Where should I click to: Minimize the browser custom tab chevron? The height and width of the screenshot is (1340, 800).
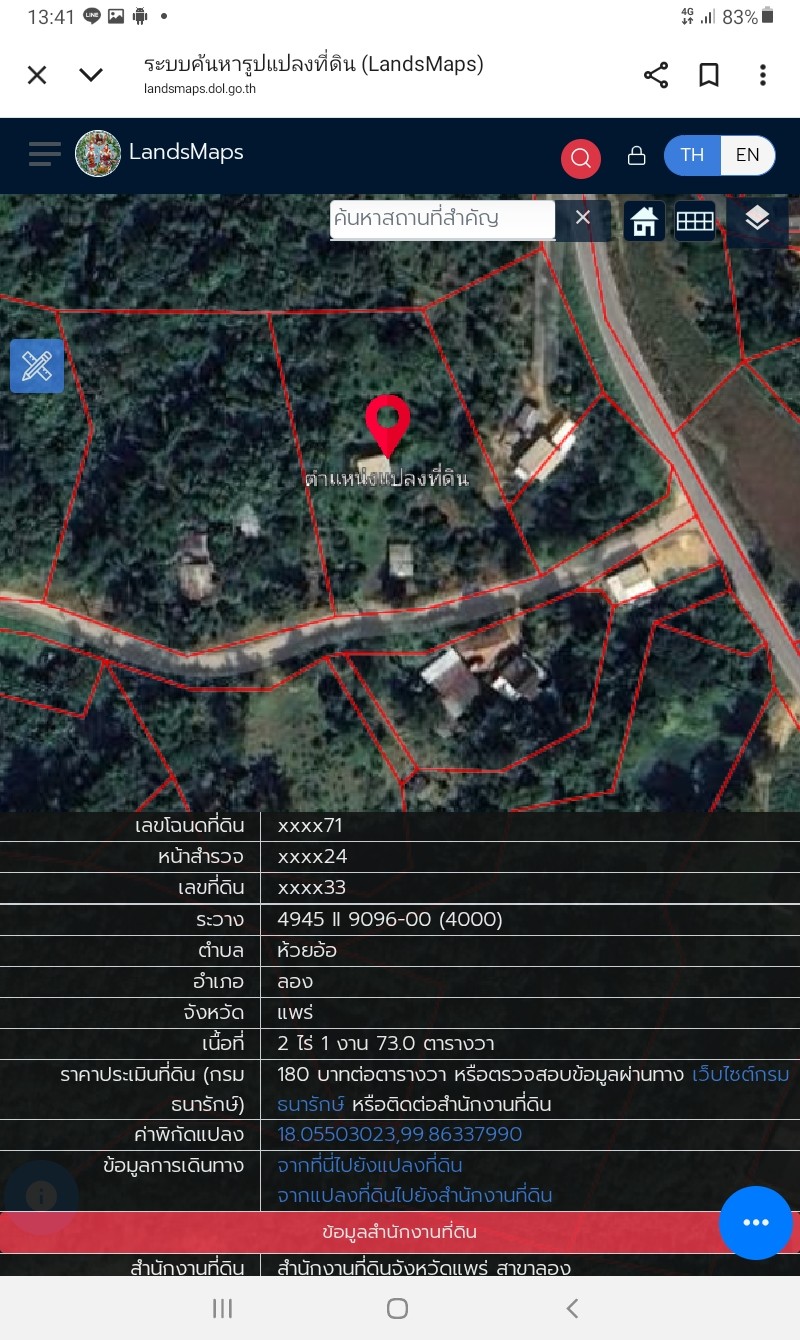[91, 75]
